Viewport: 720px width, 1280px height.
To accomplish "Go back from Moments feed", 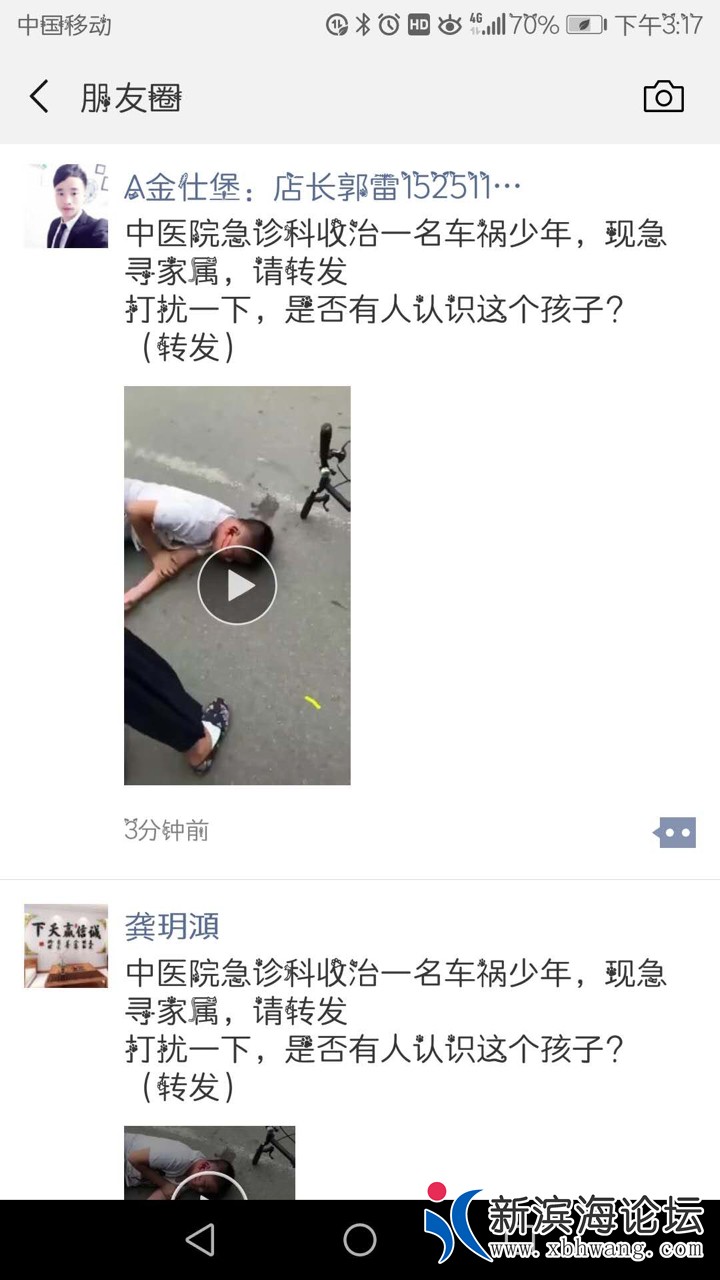I will coord(39,97).
